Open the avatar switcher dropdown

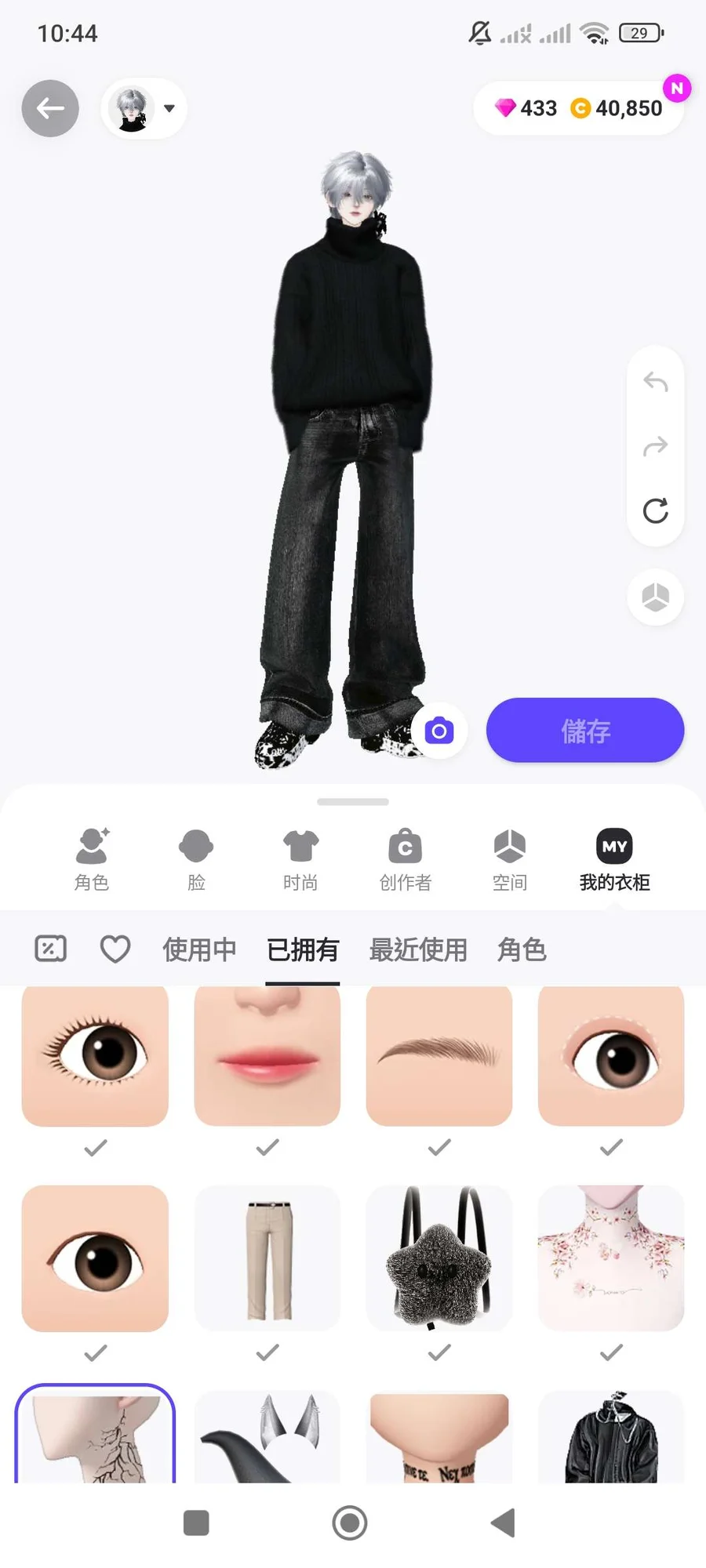pyautogui.click(x=144, y=108)
